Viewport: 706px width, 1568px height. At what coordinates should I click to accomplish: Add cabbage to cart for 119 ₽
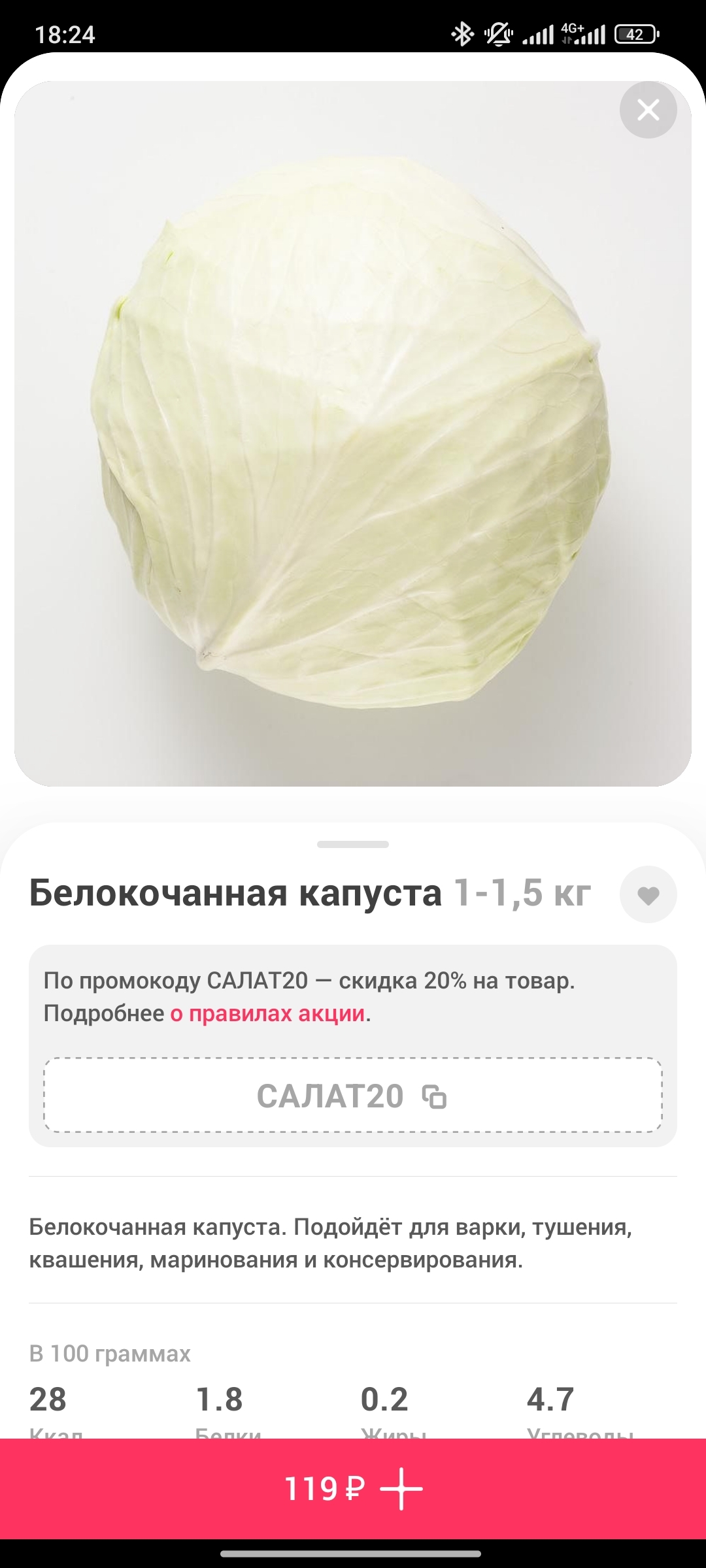pos(353,1488)
